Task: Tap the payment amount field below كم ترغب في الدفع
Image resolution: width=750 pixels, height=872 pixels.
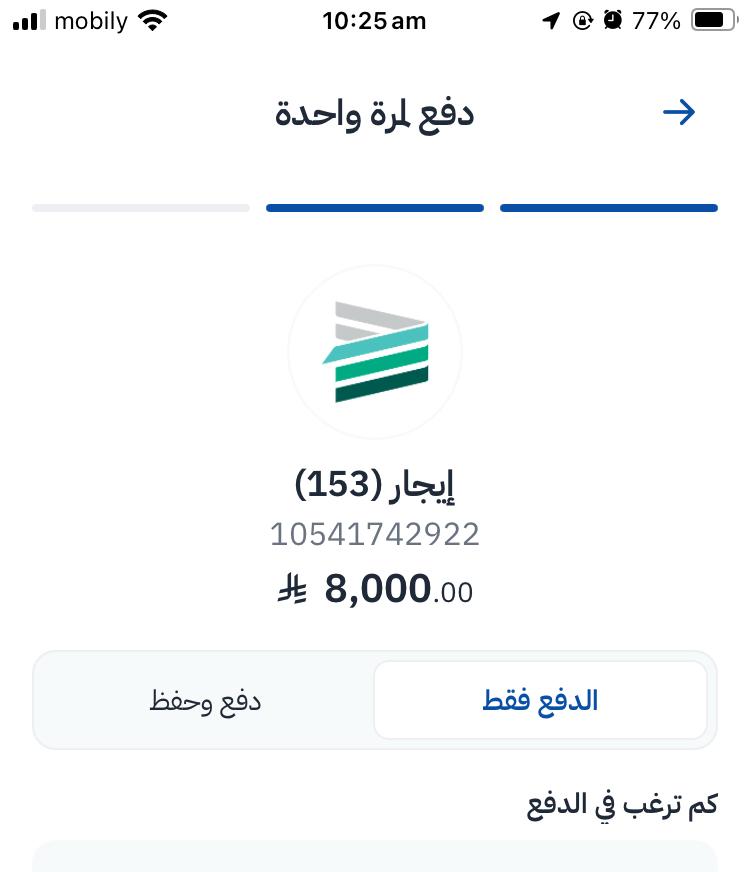Action: coord(375,857)
